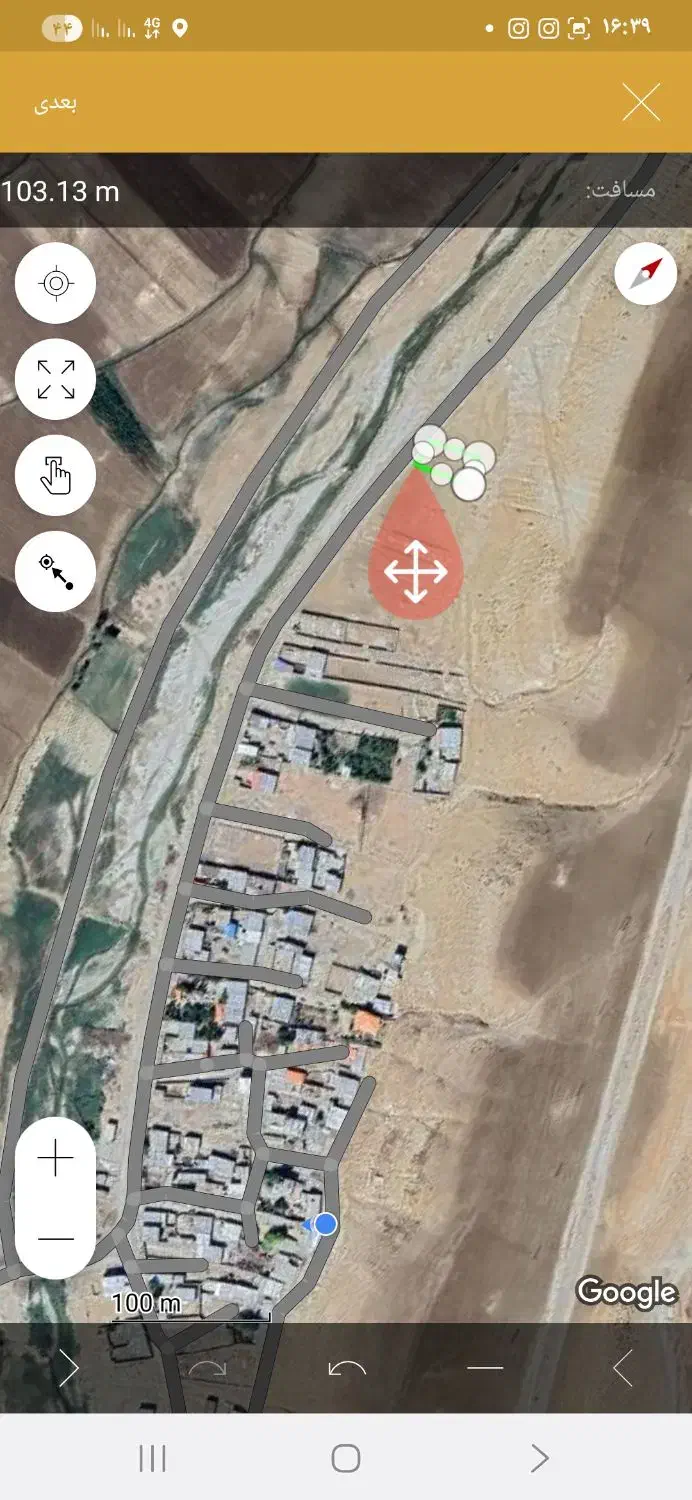Tap the minus icon in bottom toolbar
The height and width of the screenshot is (1500, 692).
coord(485,1369)
